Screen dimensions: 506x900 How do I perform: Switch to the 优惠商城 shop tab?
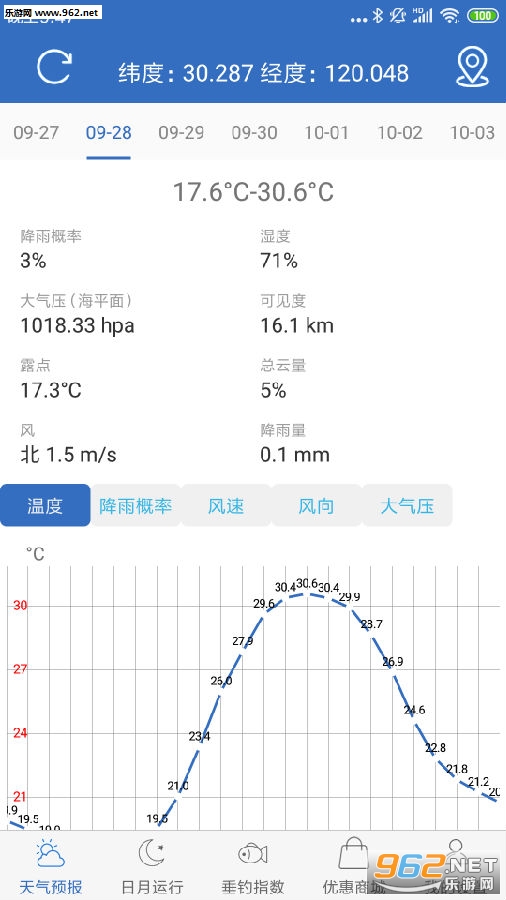pos(354,867)
